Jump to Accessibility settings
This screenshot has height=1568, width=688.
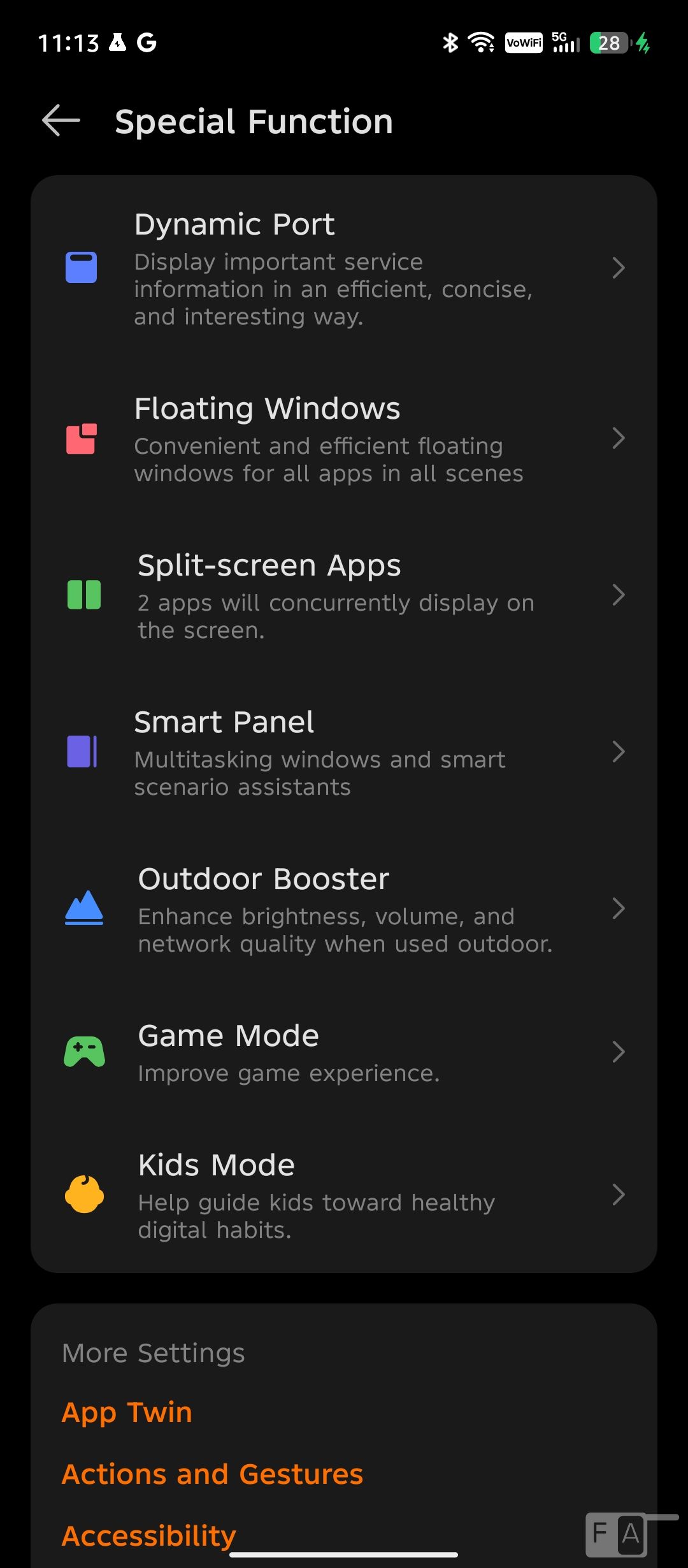pos(148,1535)
